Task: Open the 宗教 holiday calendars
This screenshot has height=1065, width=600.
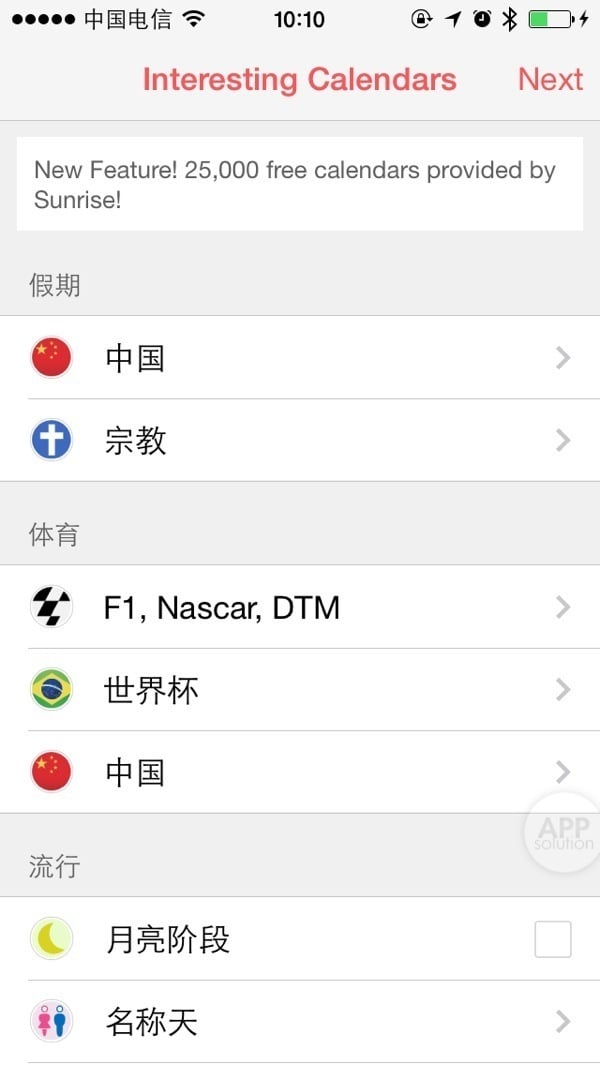Action: click(300, 440)
